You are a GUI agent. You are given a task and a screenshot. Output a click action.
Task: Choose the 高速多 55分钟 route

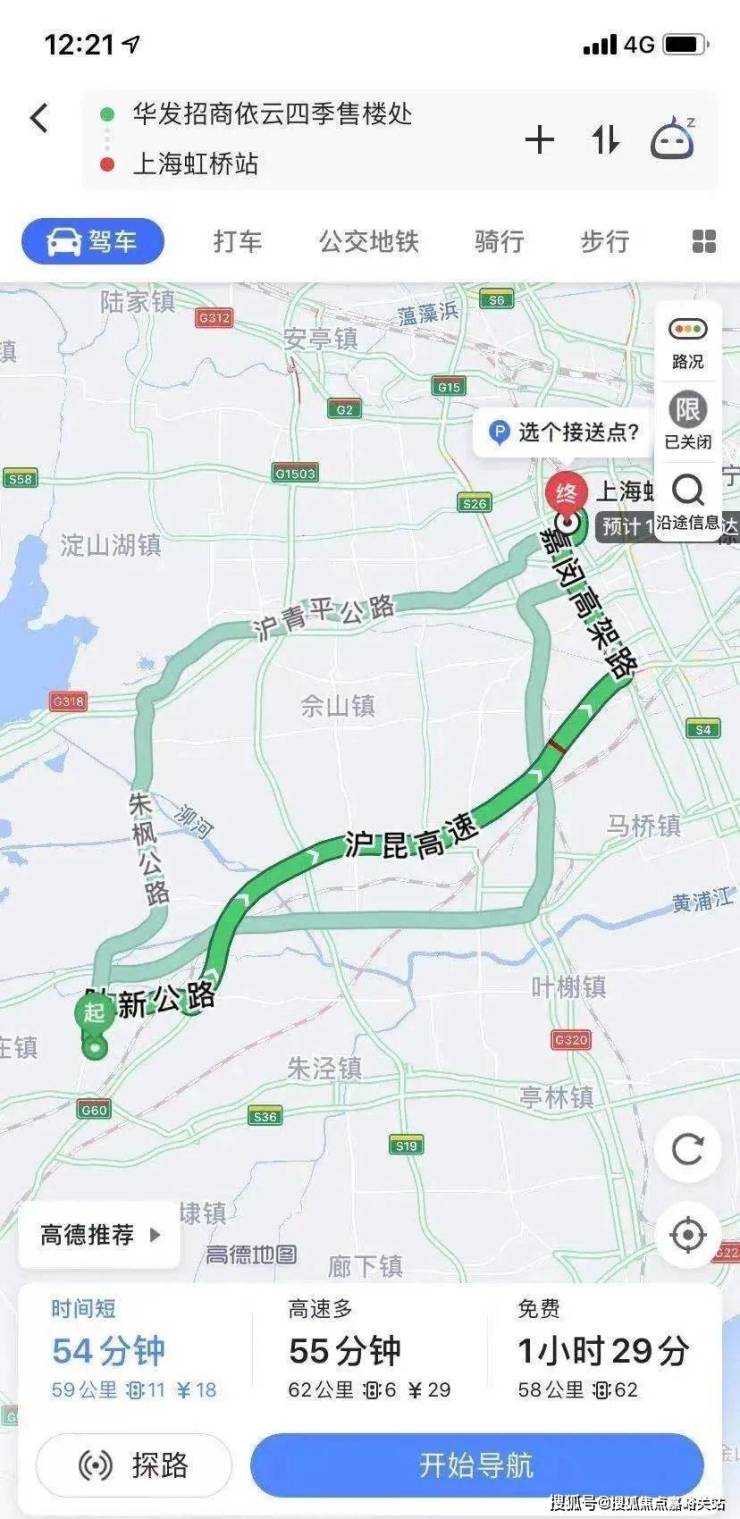(x=370, y=1350)
